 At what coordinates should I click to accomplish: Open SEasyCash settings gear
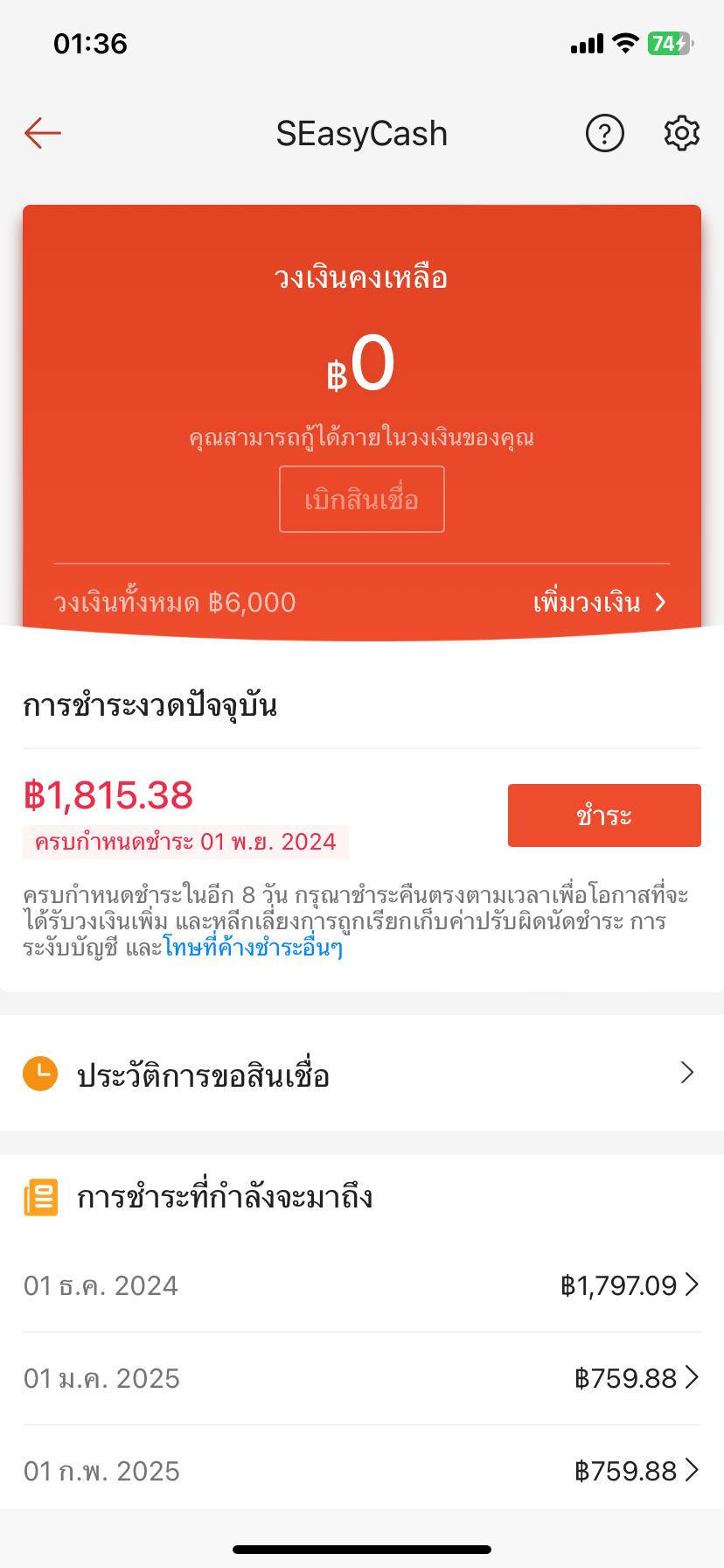tap(682, 134)
